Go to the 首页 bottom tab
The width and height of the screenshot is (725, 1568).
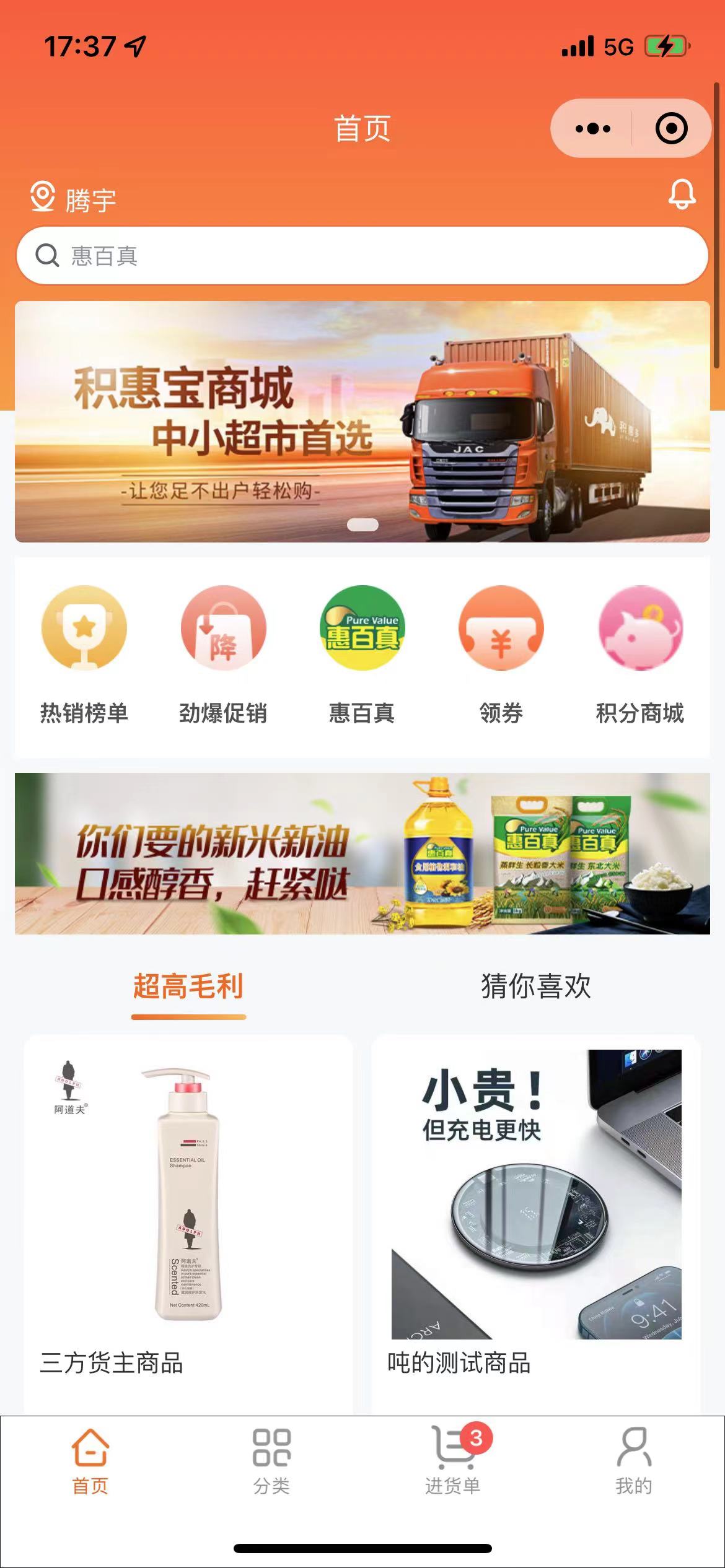click(90, 1461)
